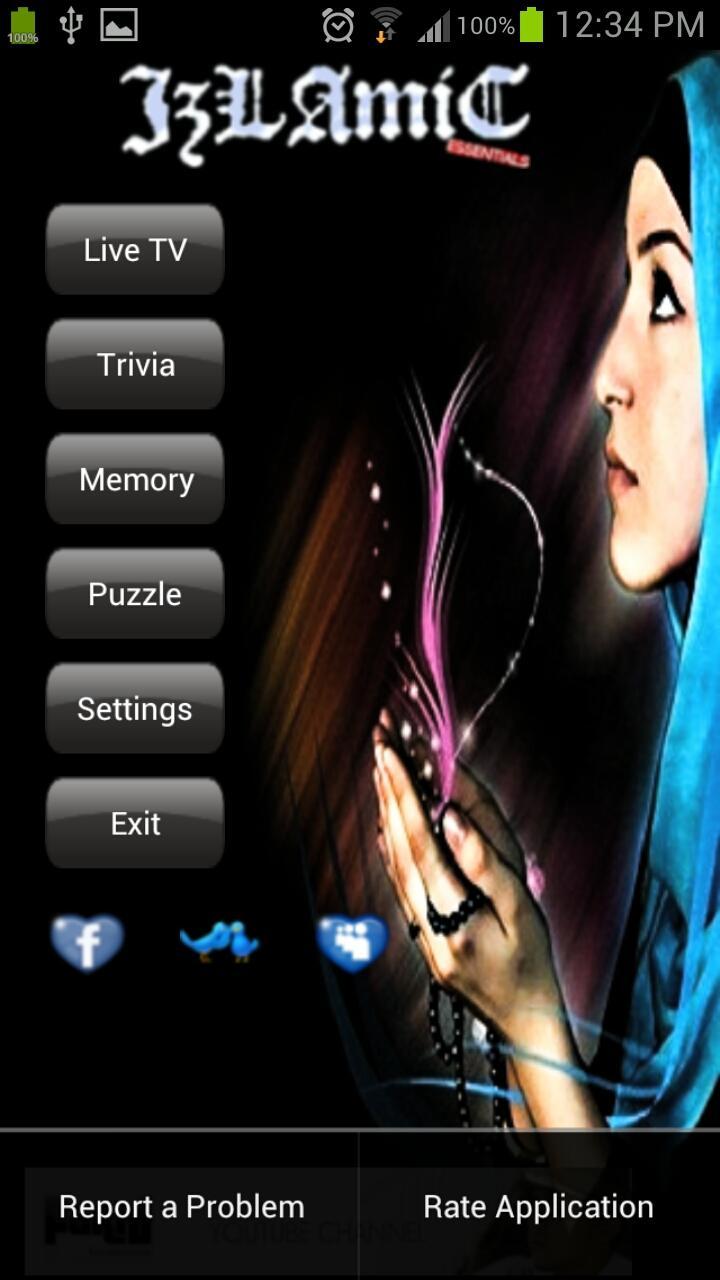The height and width of the screenshot is (1280, 720).
Task: Tap the Exit button
Action: [135, 824]
